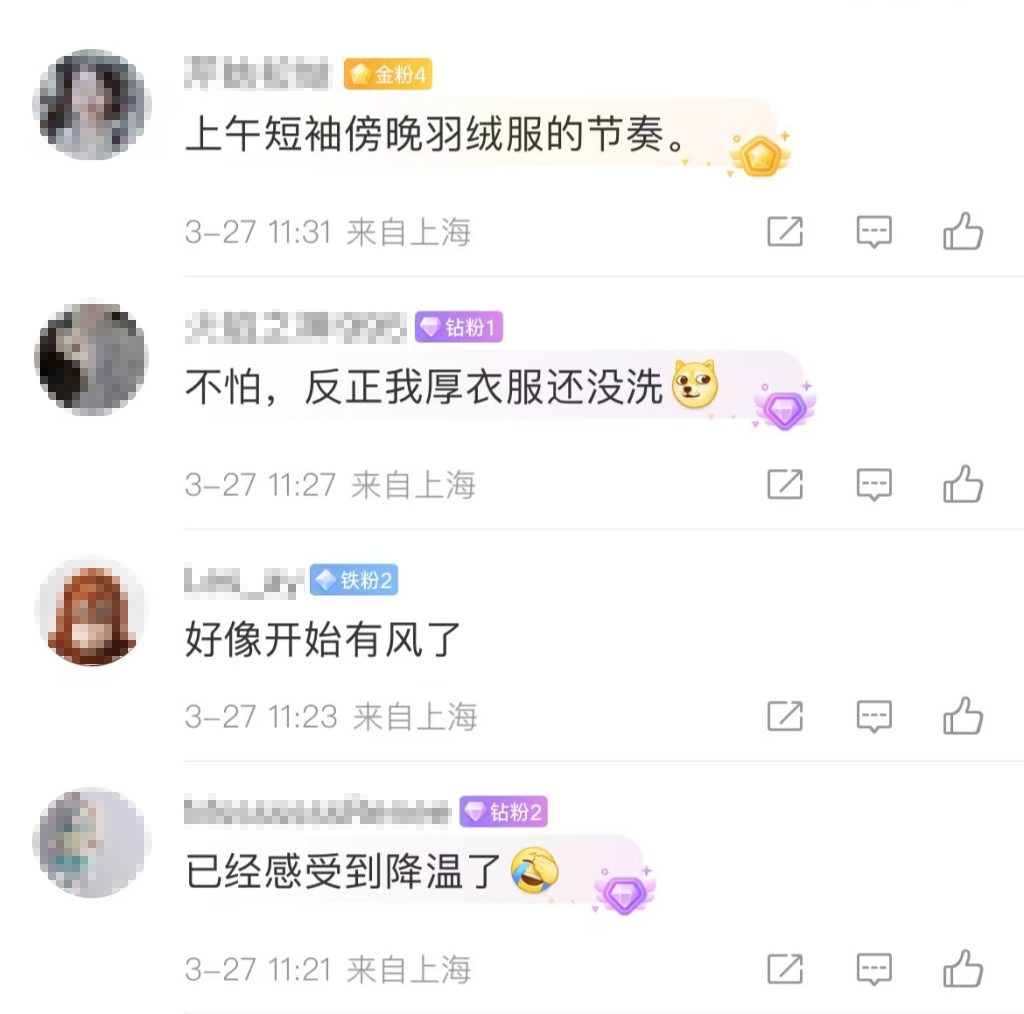
Task: Repost the comment 已经感受到降温了
Action: coord(785,968)
